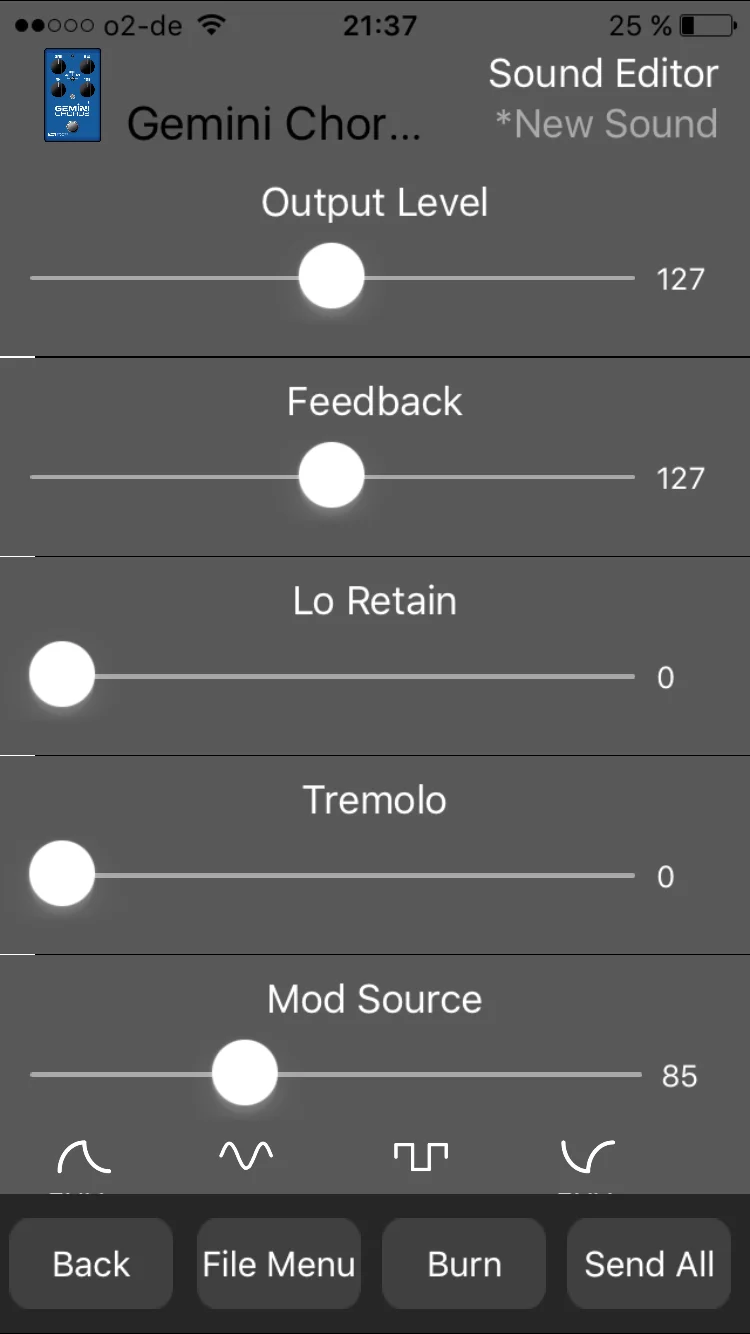Tap the Lo Retain slider knob
This screenshot has width=750, height=1334.
(x=62, y=675)
